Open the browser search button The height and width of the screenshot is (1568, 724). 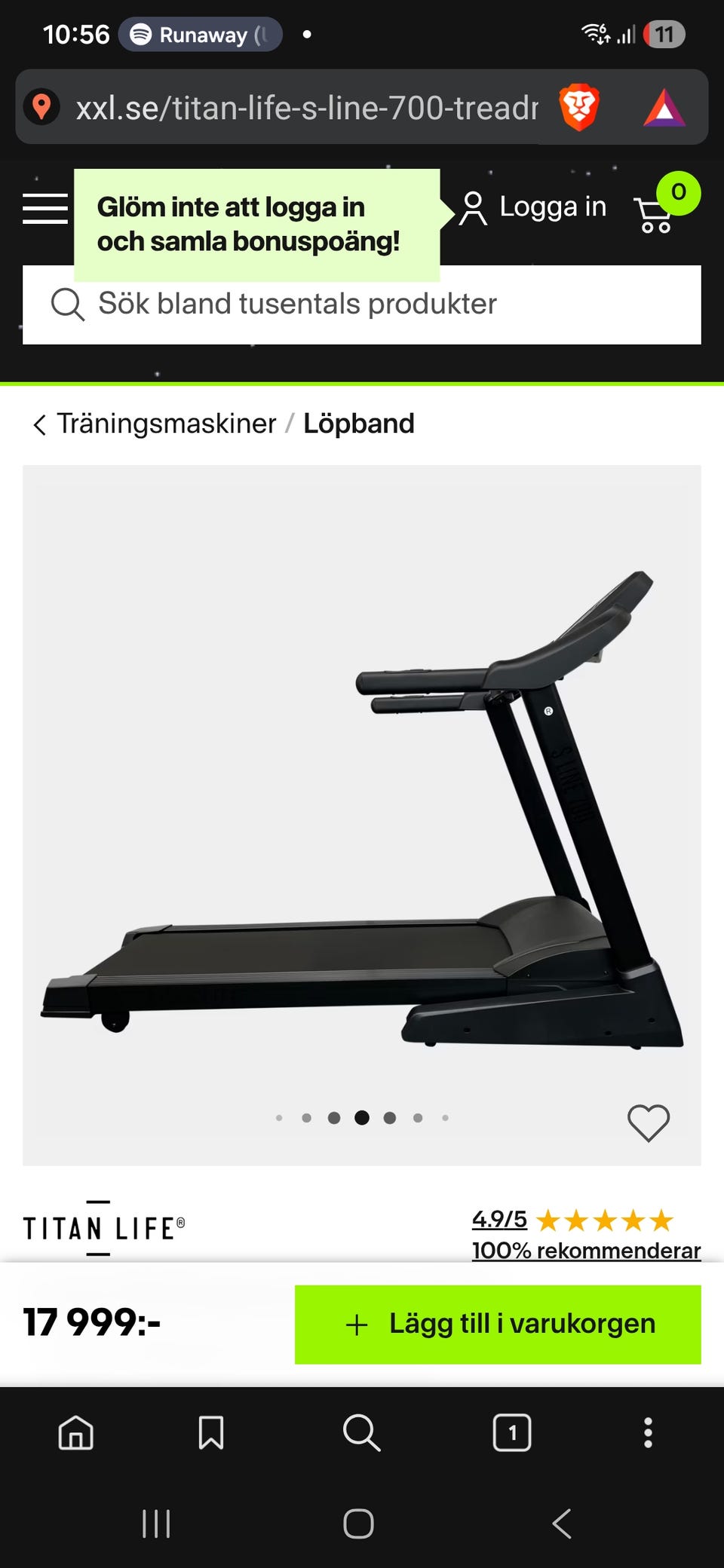coord(361,1432)
